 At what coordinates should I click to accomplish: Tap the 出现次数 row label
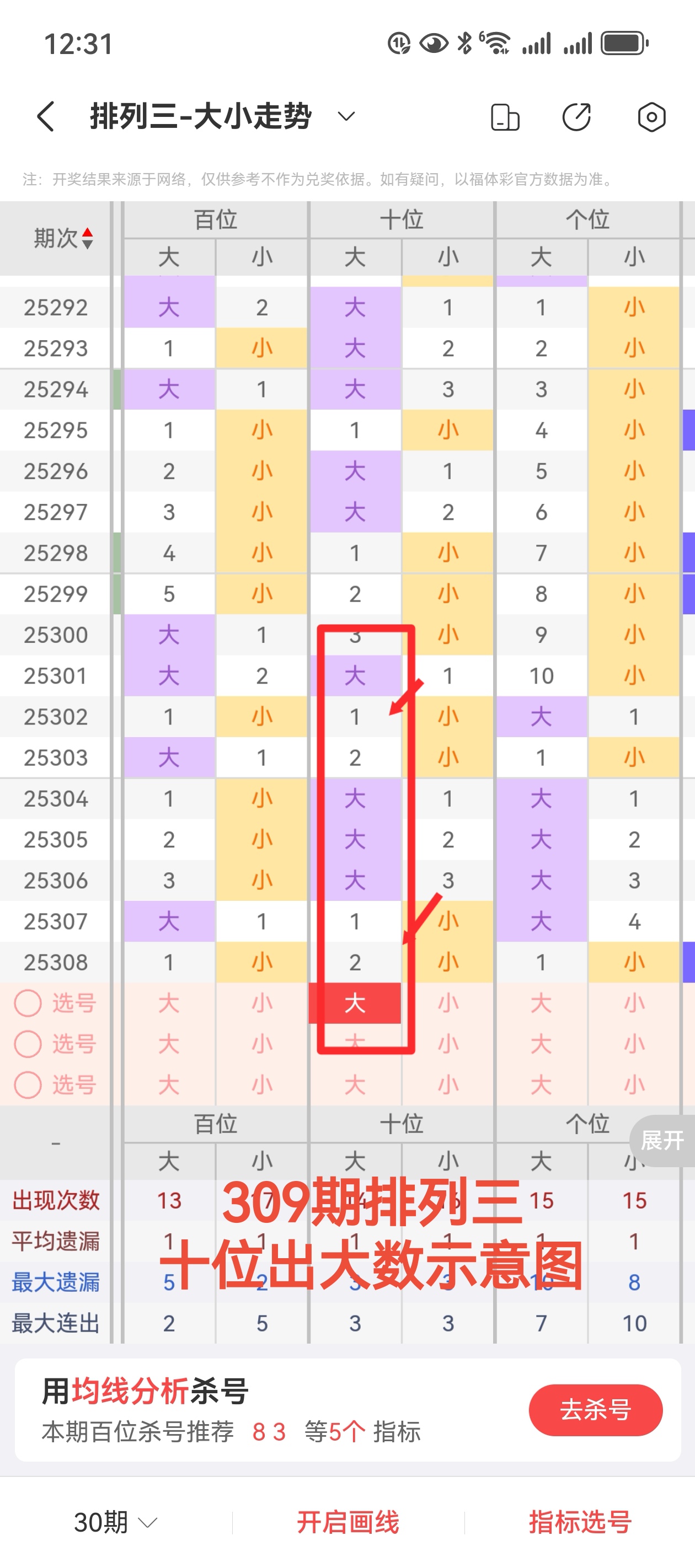(56, 1200)
